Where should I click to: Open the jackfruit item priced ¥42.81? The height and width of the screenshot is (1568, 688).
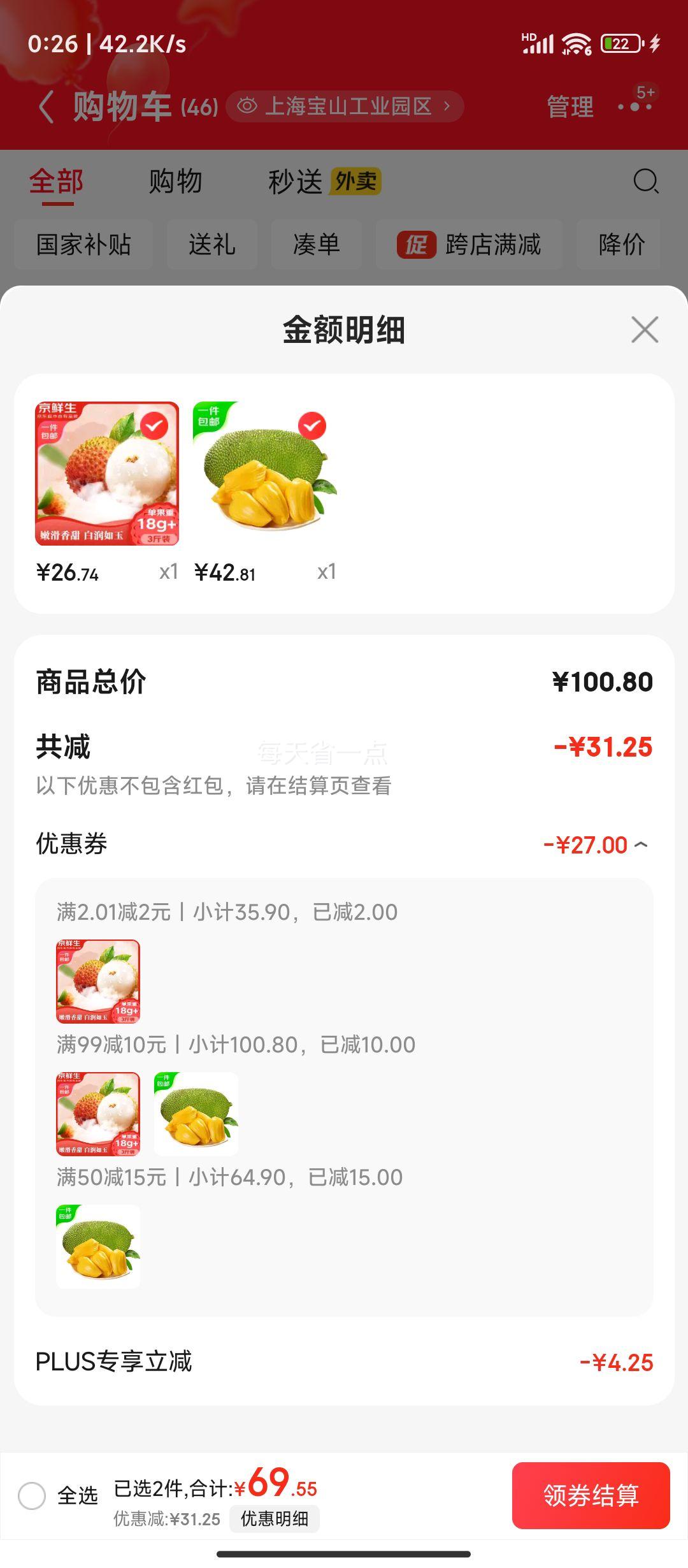pyautogui.click(x=265, y=474)
